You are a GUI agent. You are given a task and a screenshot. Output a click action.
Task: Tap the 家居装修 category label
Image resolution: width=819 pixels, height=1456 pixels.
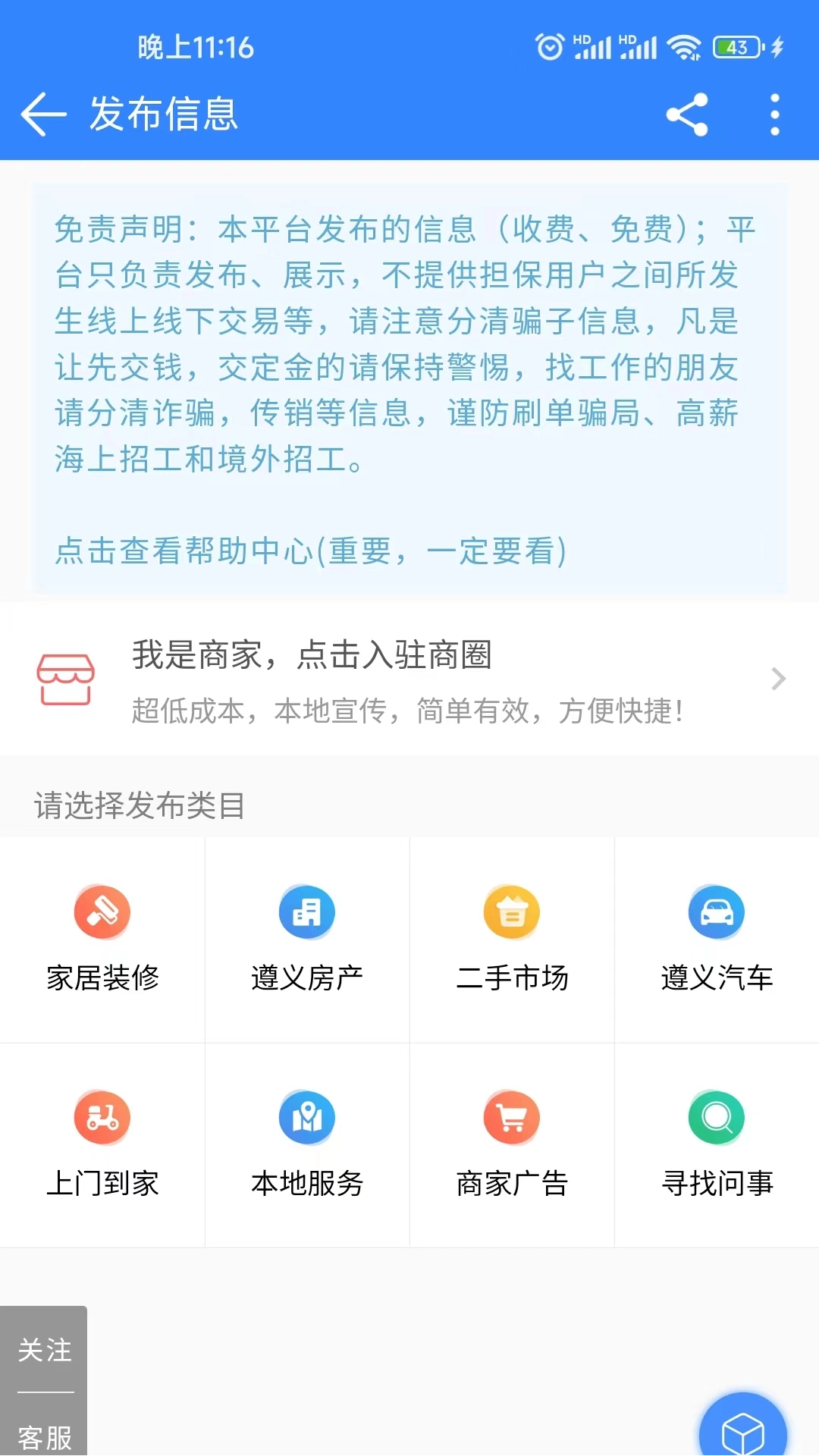[102, 978]
